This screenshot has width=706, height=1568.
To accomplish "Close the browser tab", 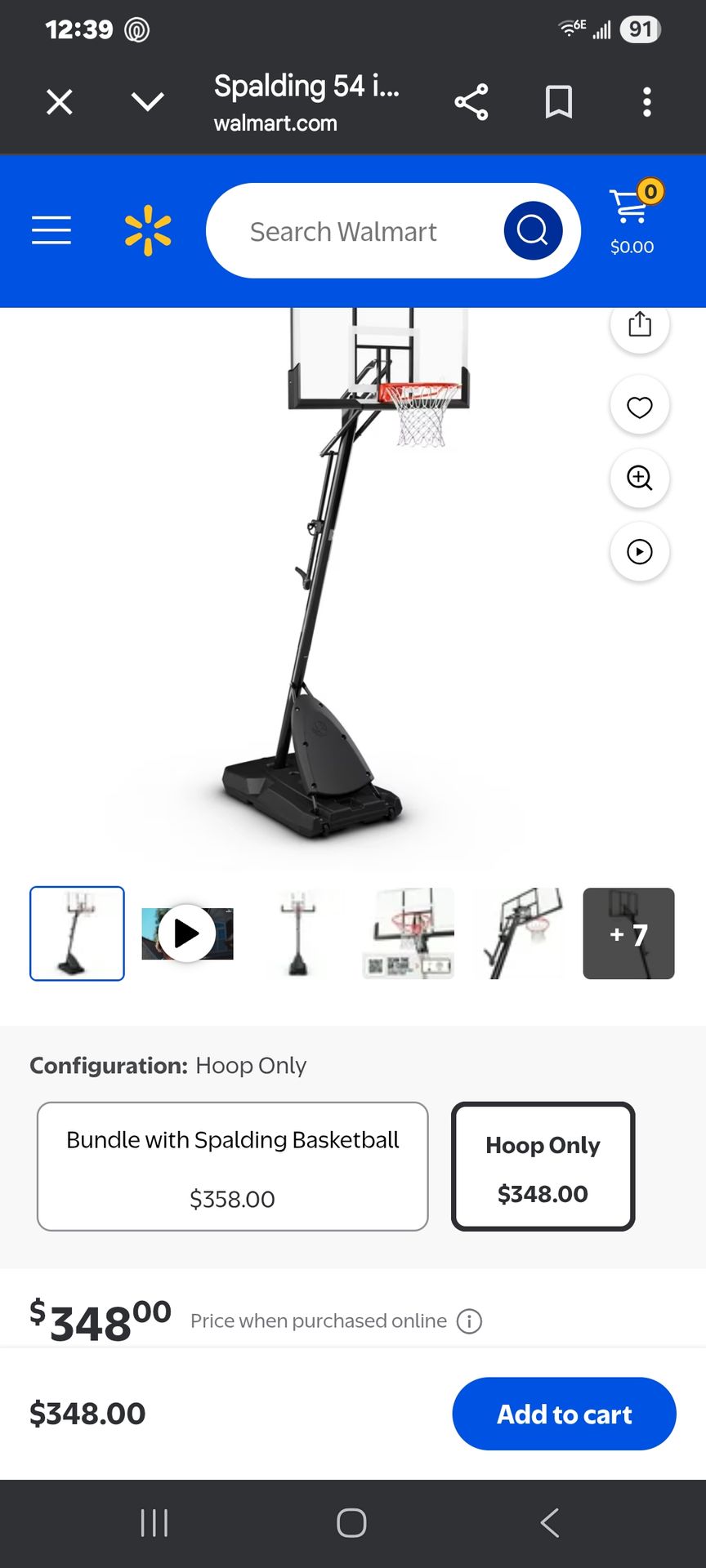I will pyautogui.click(x=60, y=102).
